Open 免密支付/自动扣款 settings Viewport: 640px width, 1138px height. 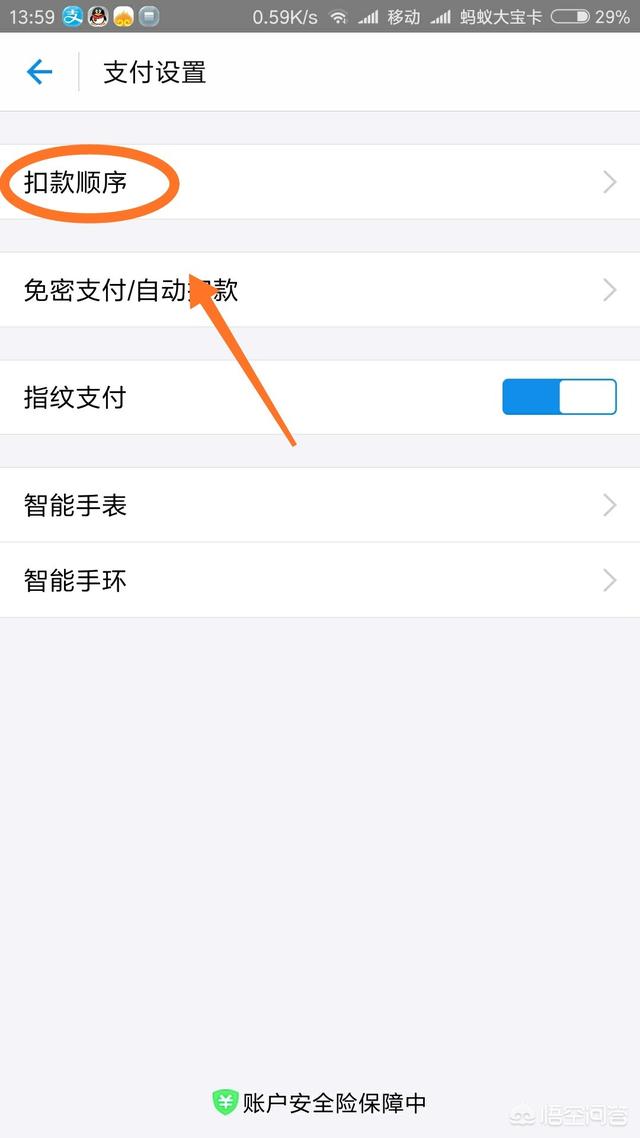[x=320, y=290]
